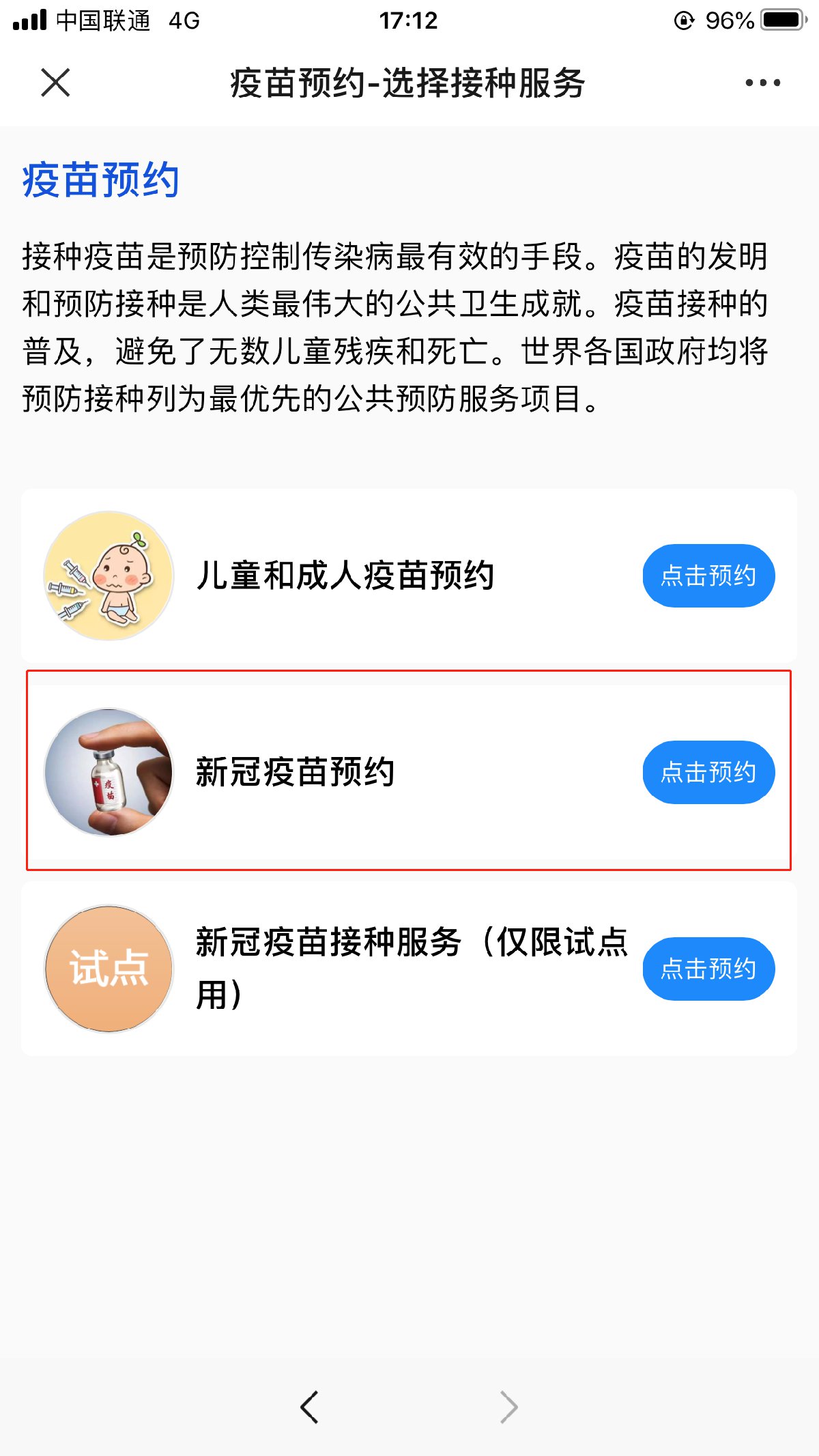This screenshot has height=1456, width=819.
Task: Tap 点击预约 for 新冠疫苗接种服务（仅限试点用）
Action: click(x=708, y=969)
